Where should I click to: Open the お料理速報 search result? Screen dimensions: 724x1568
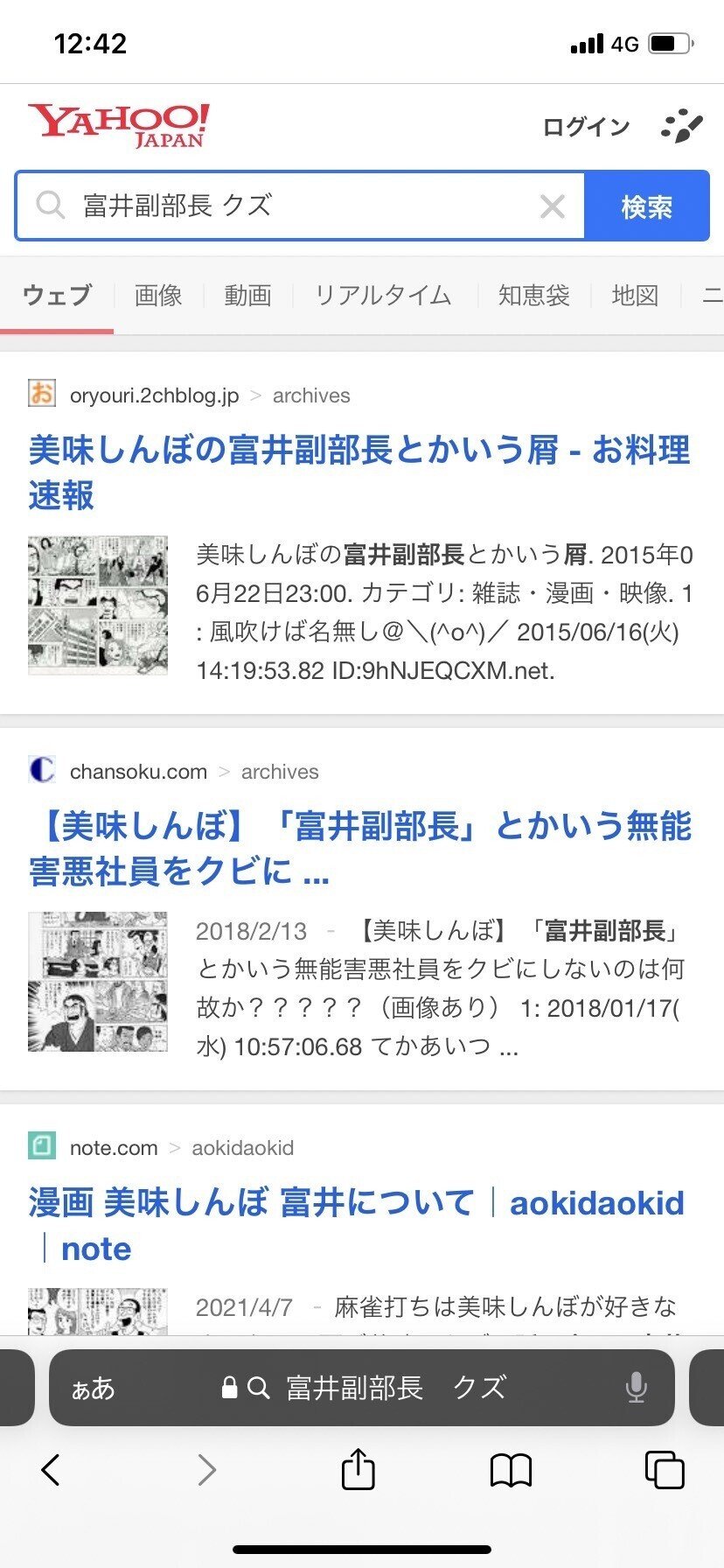point(359,472)
